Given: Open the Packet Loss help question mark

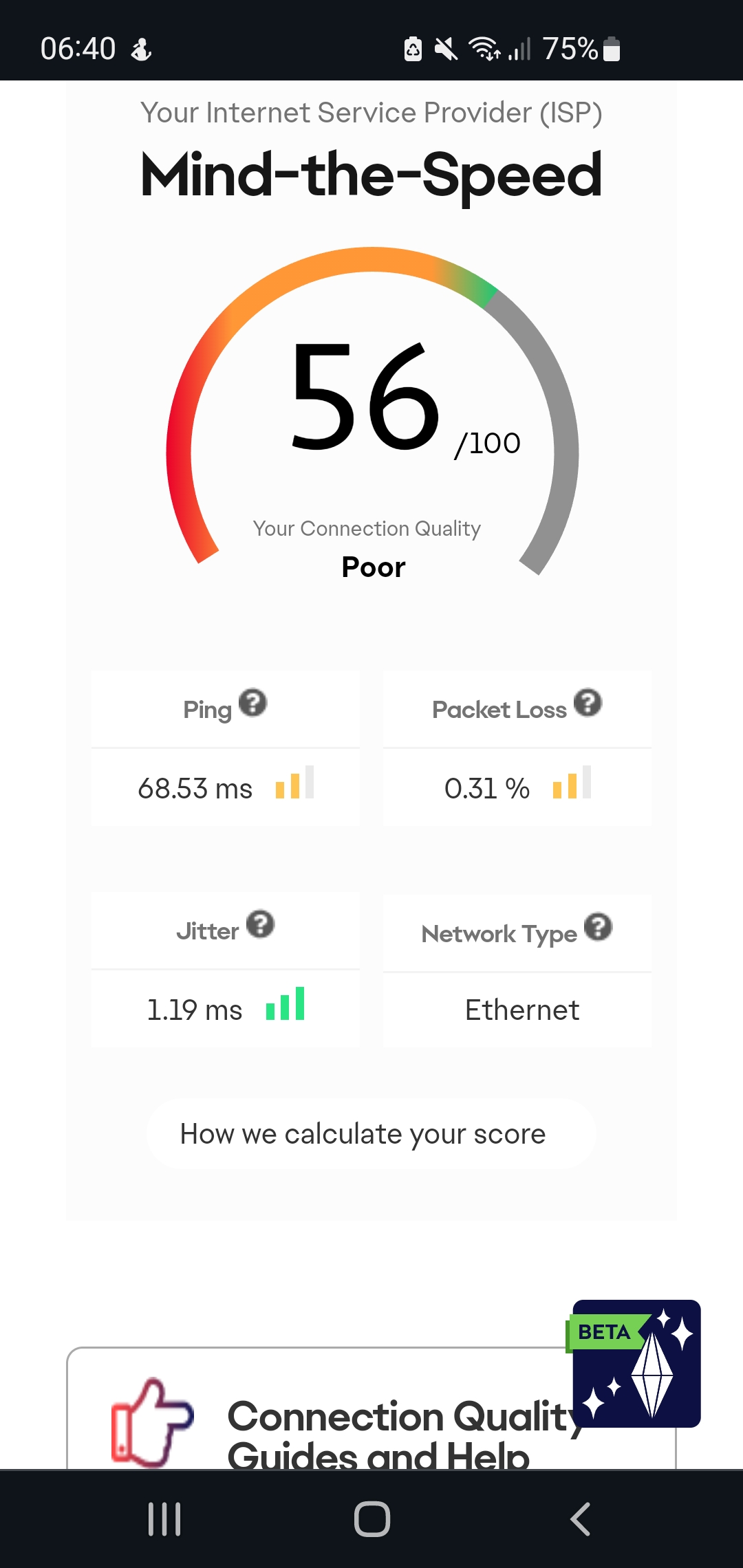Looking at the screenshot, I should tap(588, 703).
